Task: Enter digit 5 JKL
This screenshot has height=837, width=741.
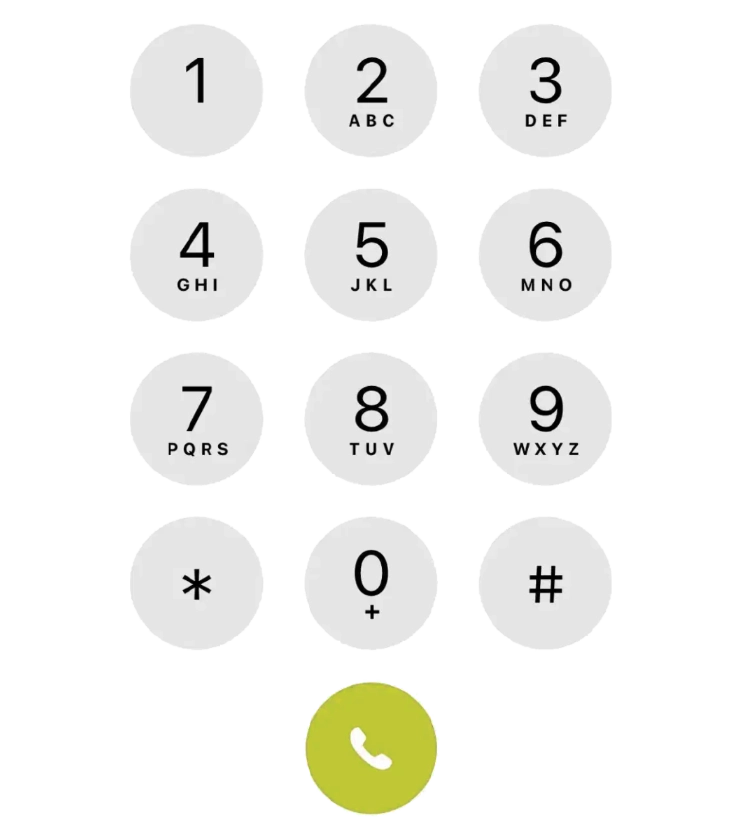Action: [371, 255]
